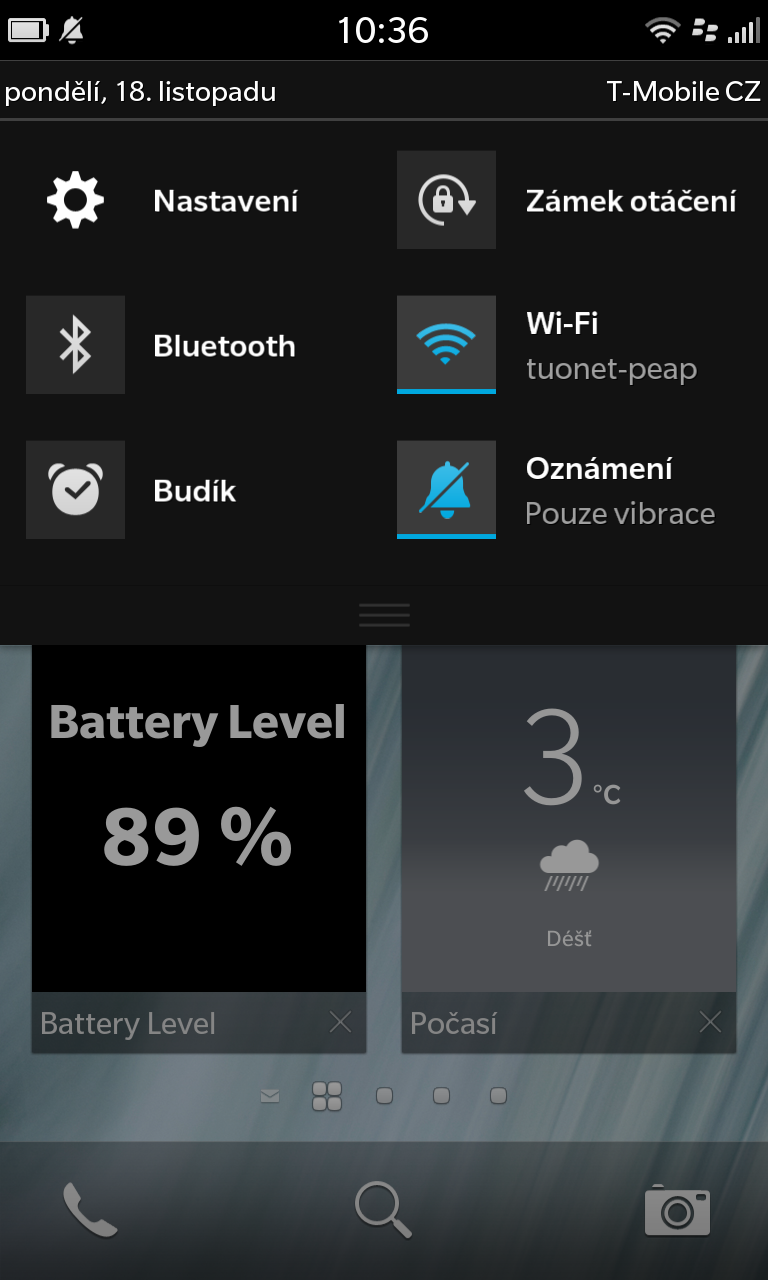768x1280 pixels.
Task: Tap the quick settings drag handle
Action: pos(385,614)
